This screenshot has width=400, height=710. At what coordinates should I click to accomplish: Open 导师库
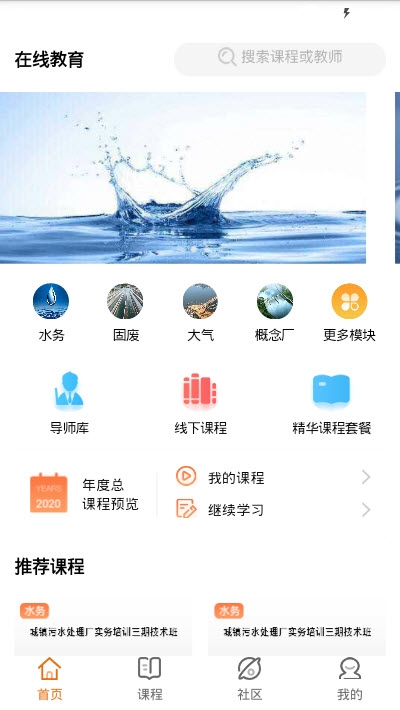[69, 403]
